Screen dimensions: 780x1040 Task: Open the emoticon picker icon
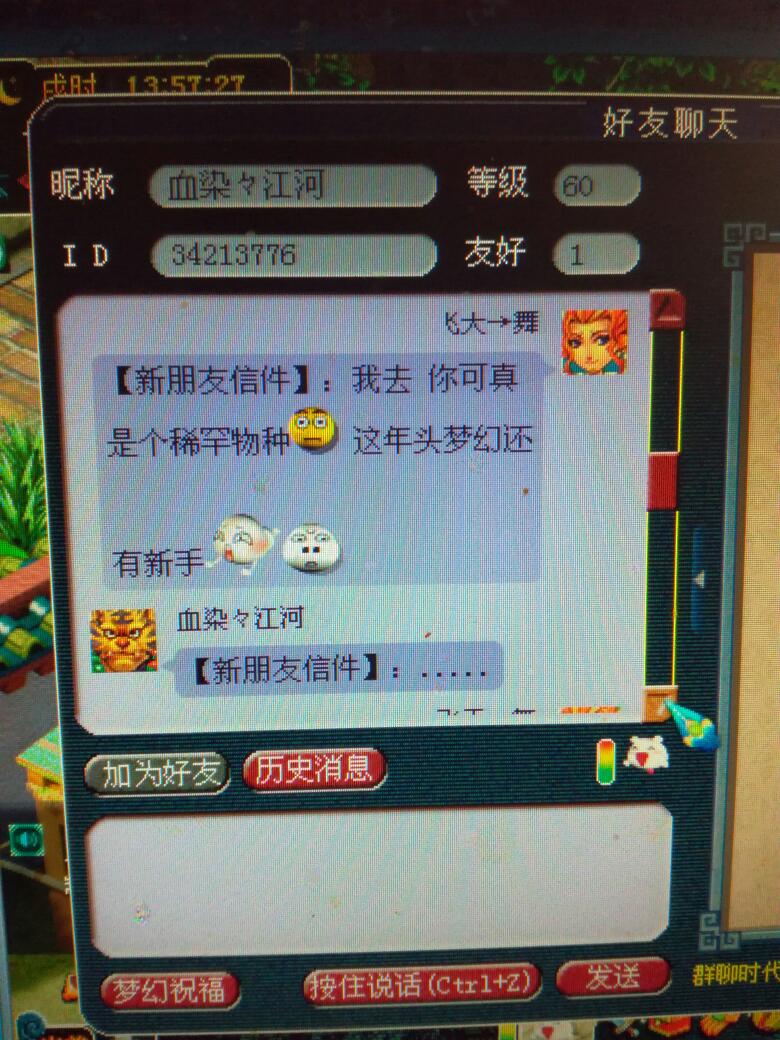click(646, 756)
